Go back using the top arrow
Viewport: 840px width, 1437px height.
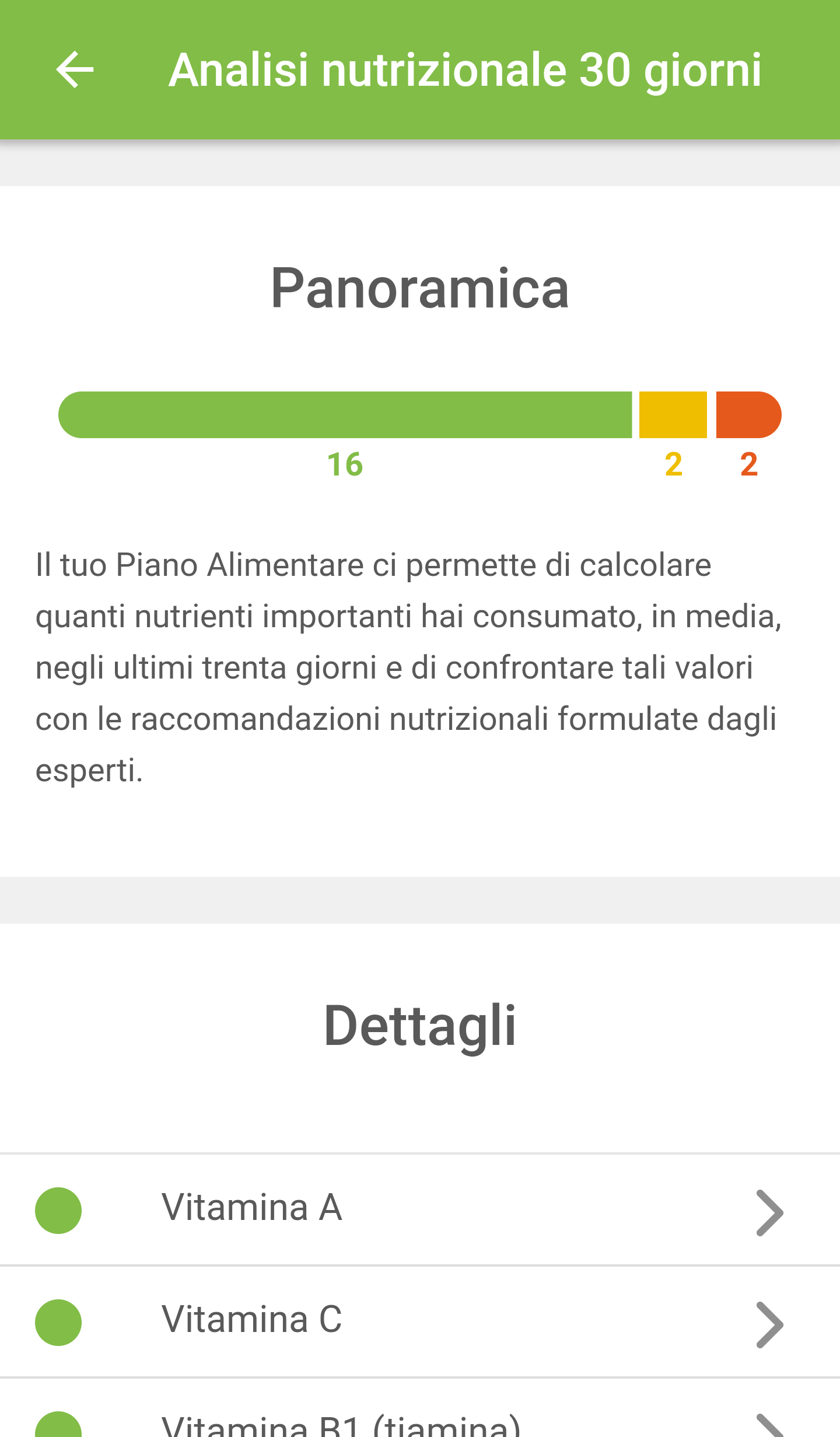click(75, 70)
